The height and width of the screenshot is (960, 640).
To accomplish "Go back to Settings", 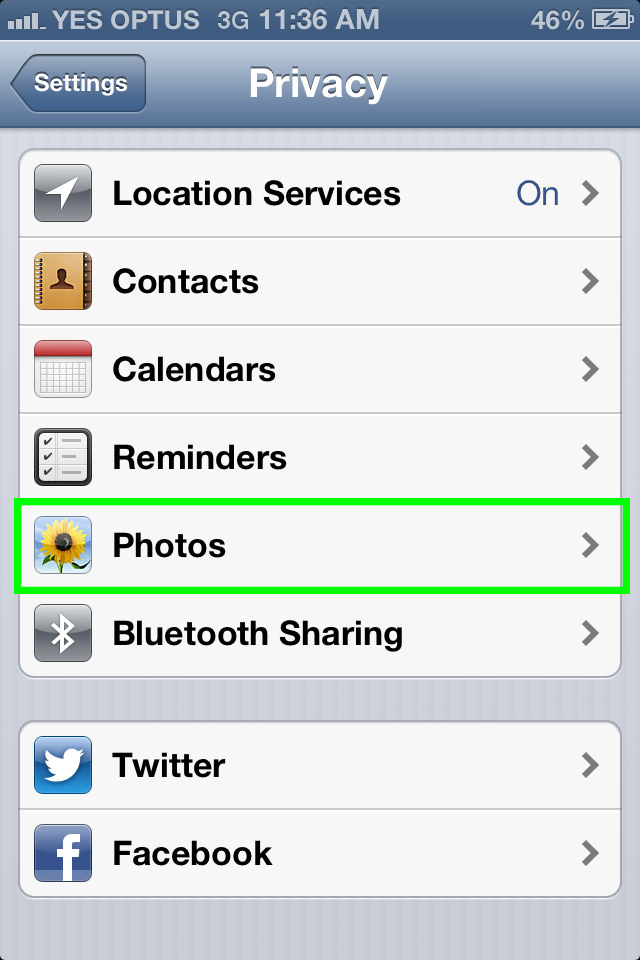I will pos(80,83).
